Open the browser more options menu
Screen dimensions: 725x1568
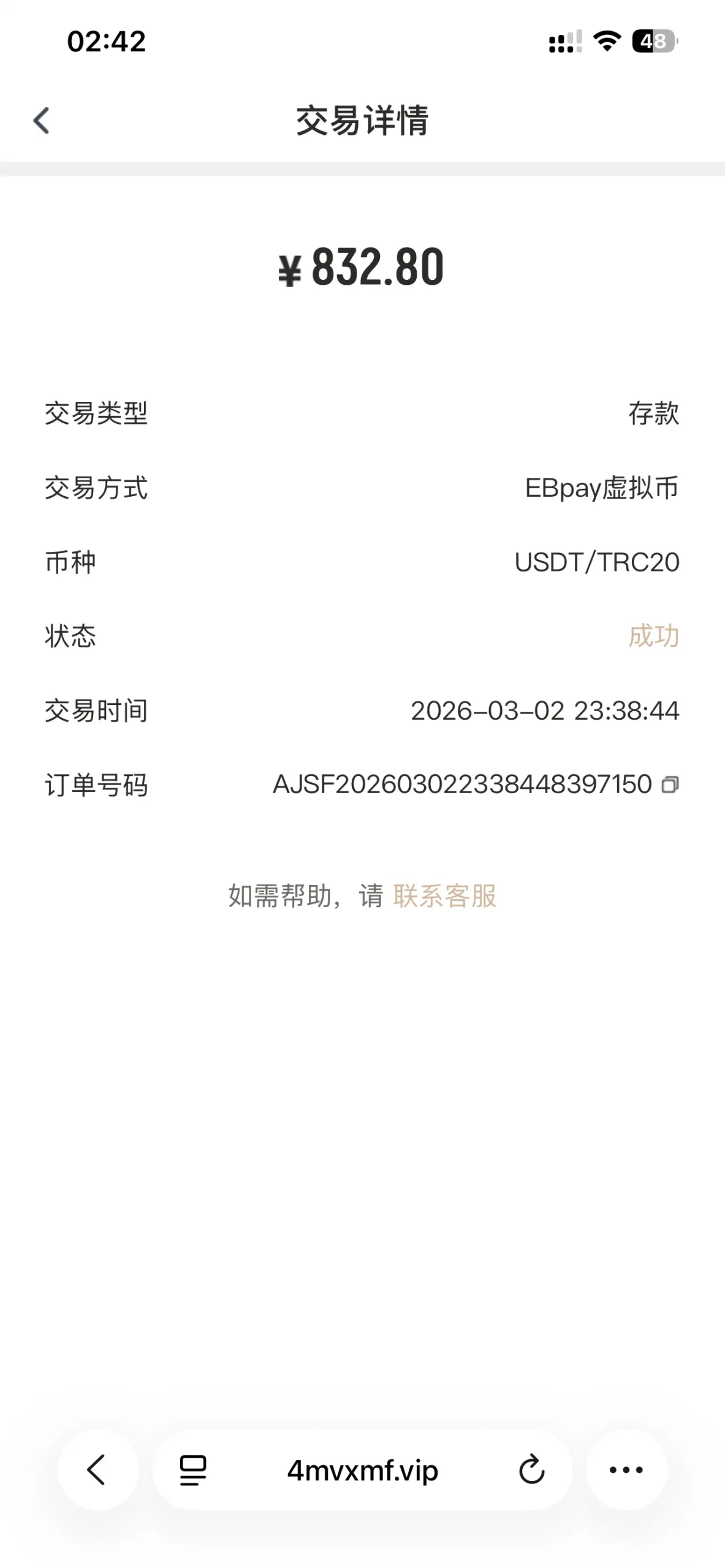click(626, 1470)
